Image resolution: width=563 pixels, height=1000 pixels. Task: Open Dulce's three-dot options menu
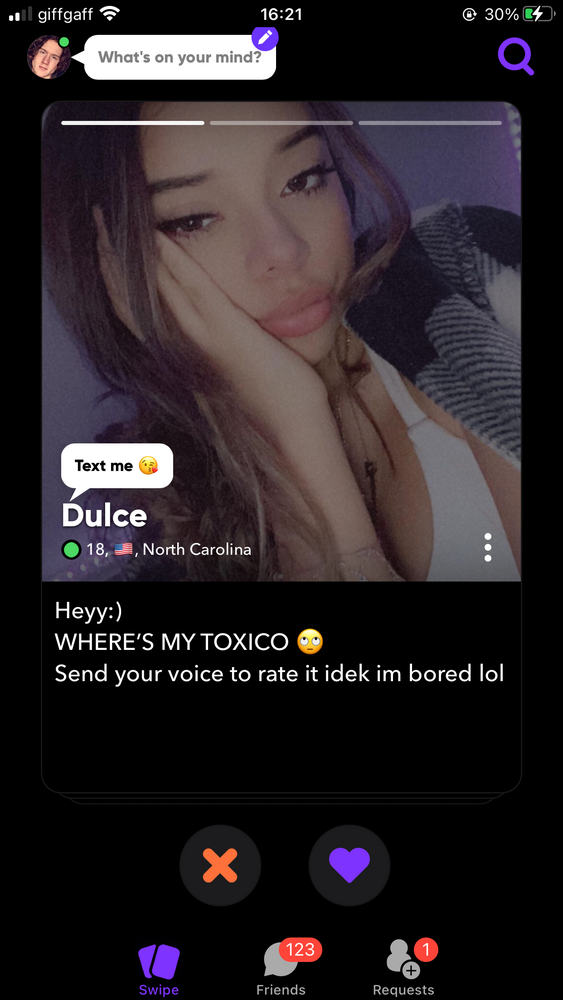pos(488,548)
